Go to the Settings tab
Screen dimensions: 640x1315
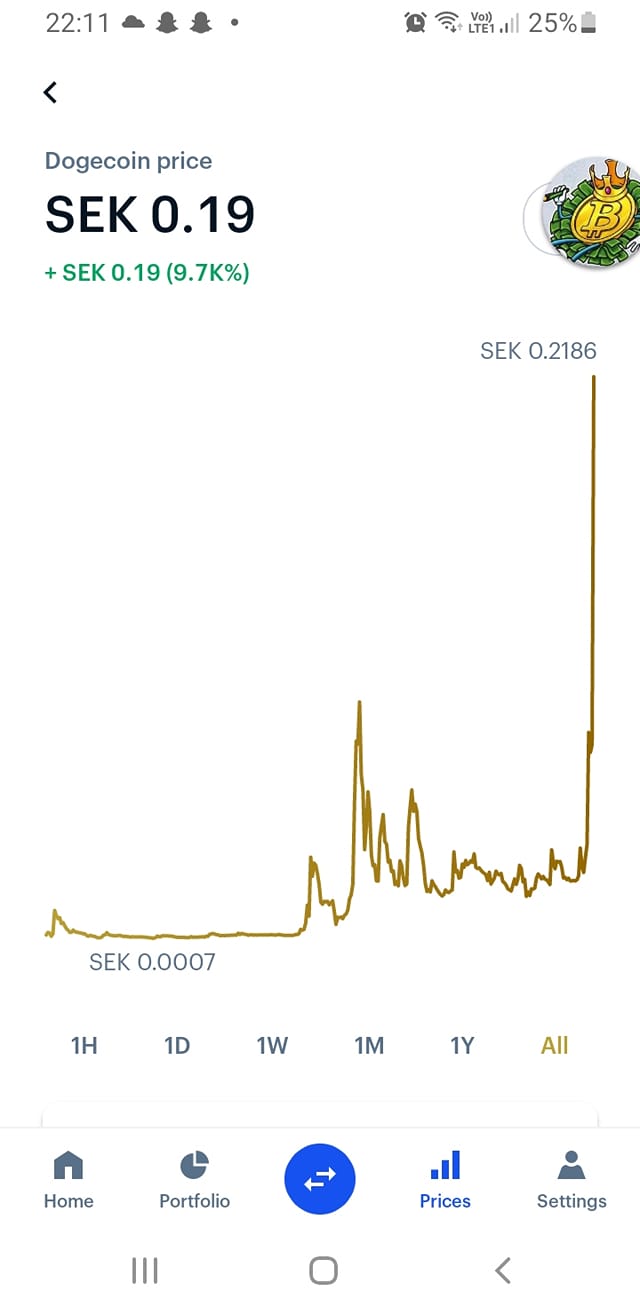coord(571,1180)
